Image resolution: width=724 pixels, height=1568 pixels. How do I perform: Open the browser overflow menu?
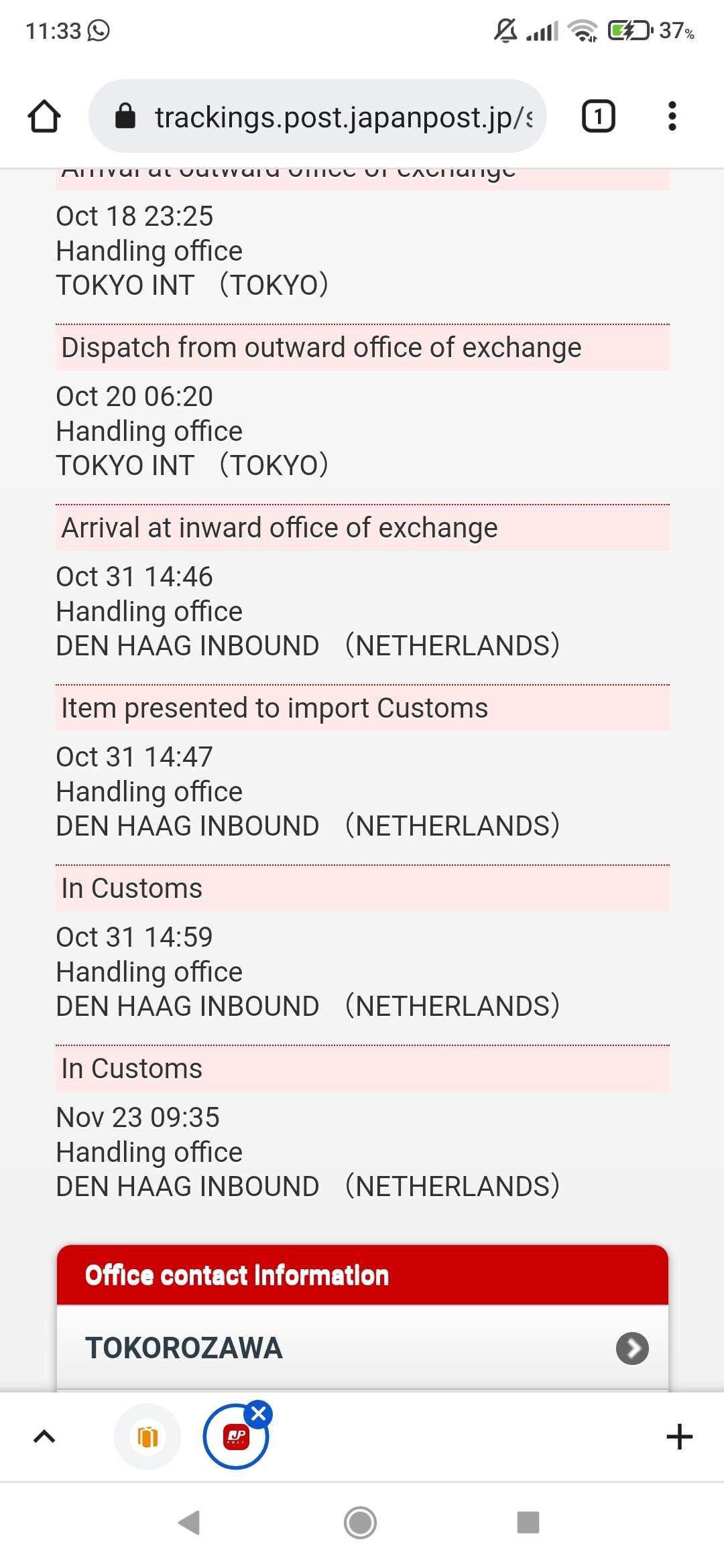(672, 117)
